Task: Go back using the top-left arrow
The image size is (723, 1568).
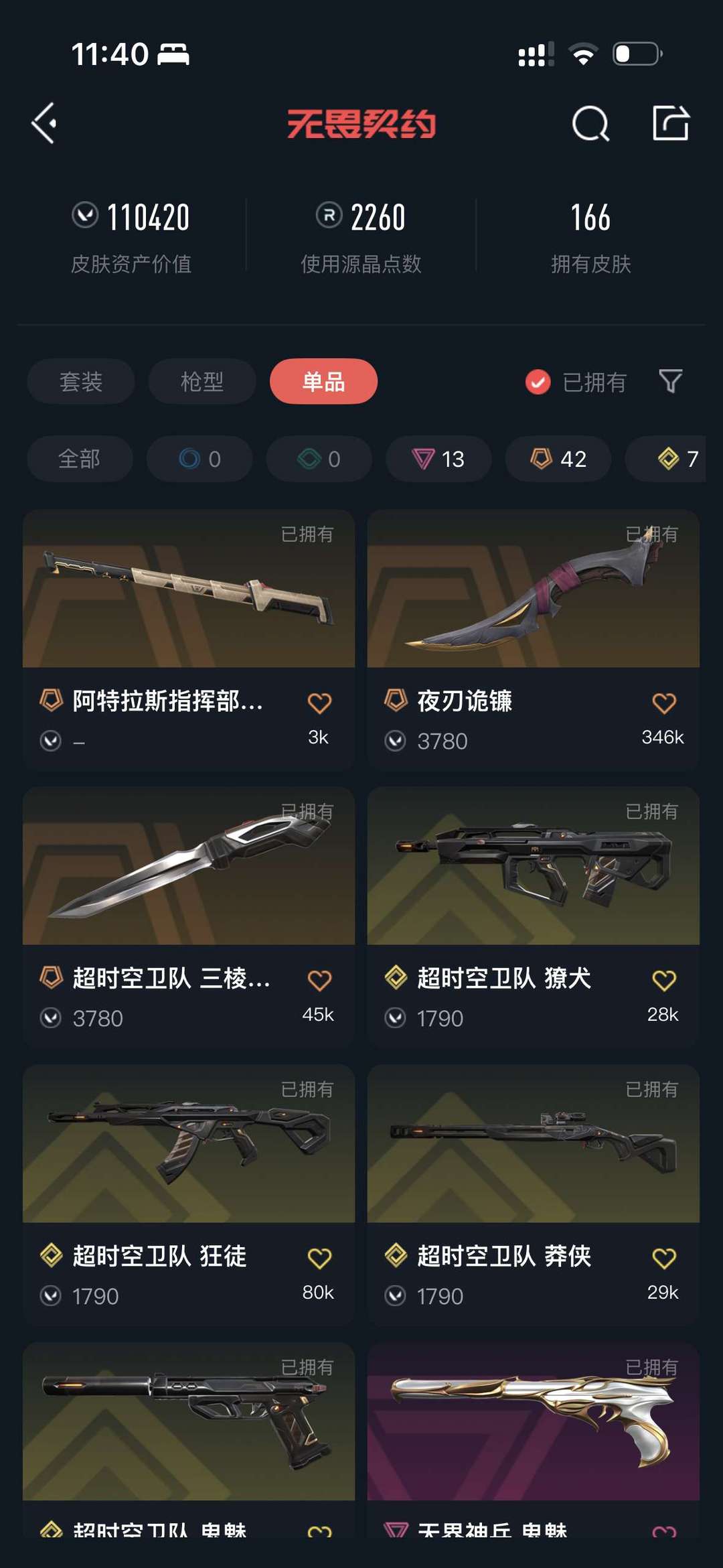Action: click(x=44, y=123)
